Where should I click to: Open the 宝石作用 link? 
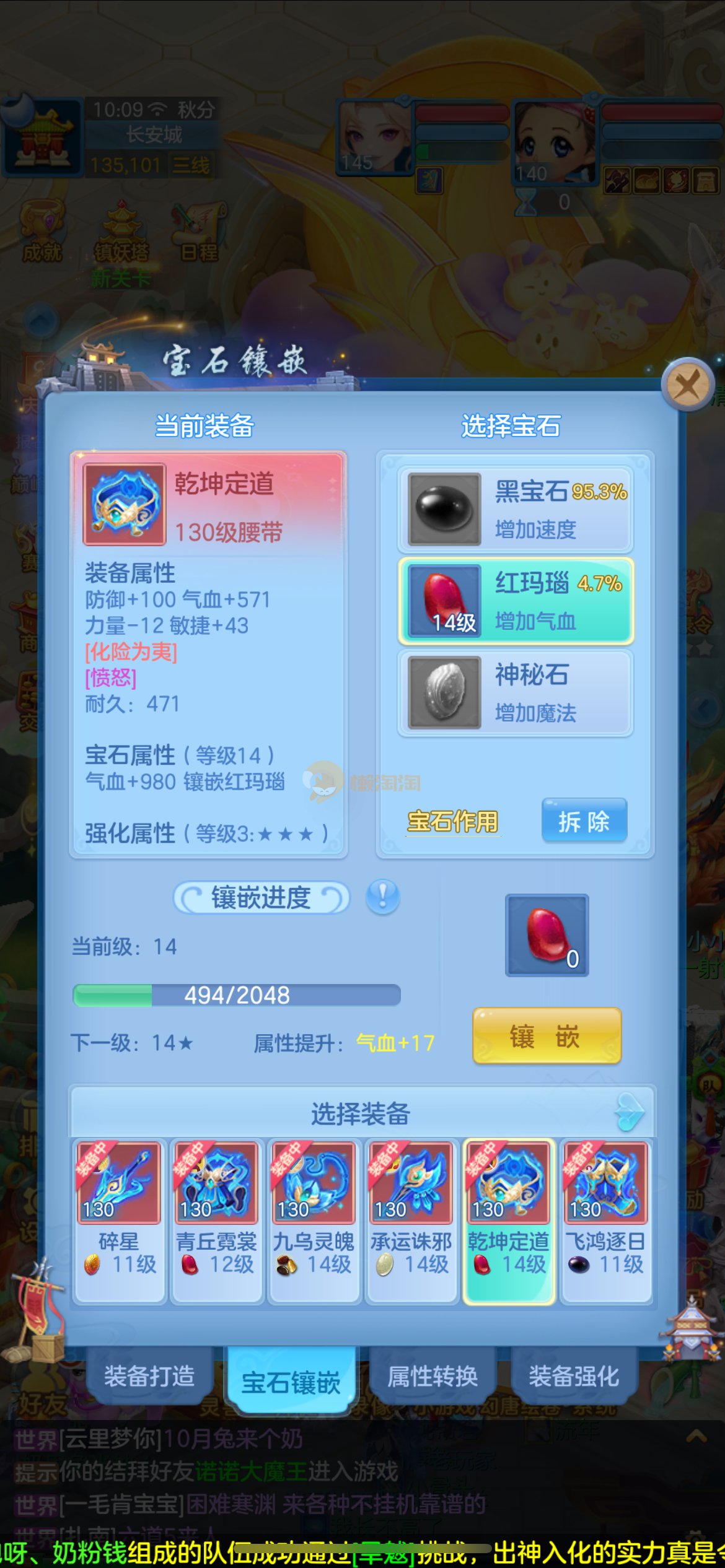(x=452, y=822)
